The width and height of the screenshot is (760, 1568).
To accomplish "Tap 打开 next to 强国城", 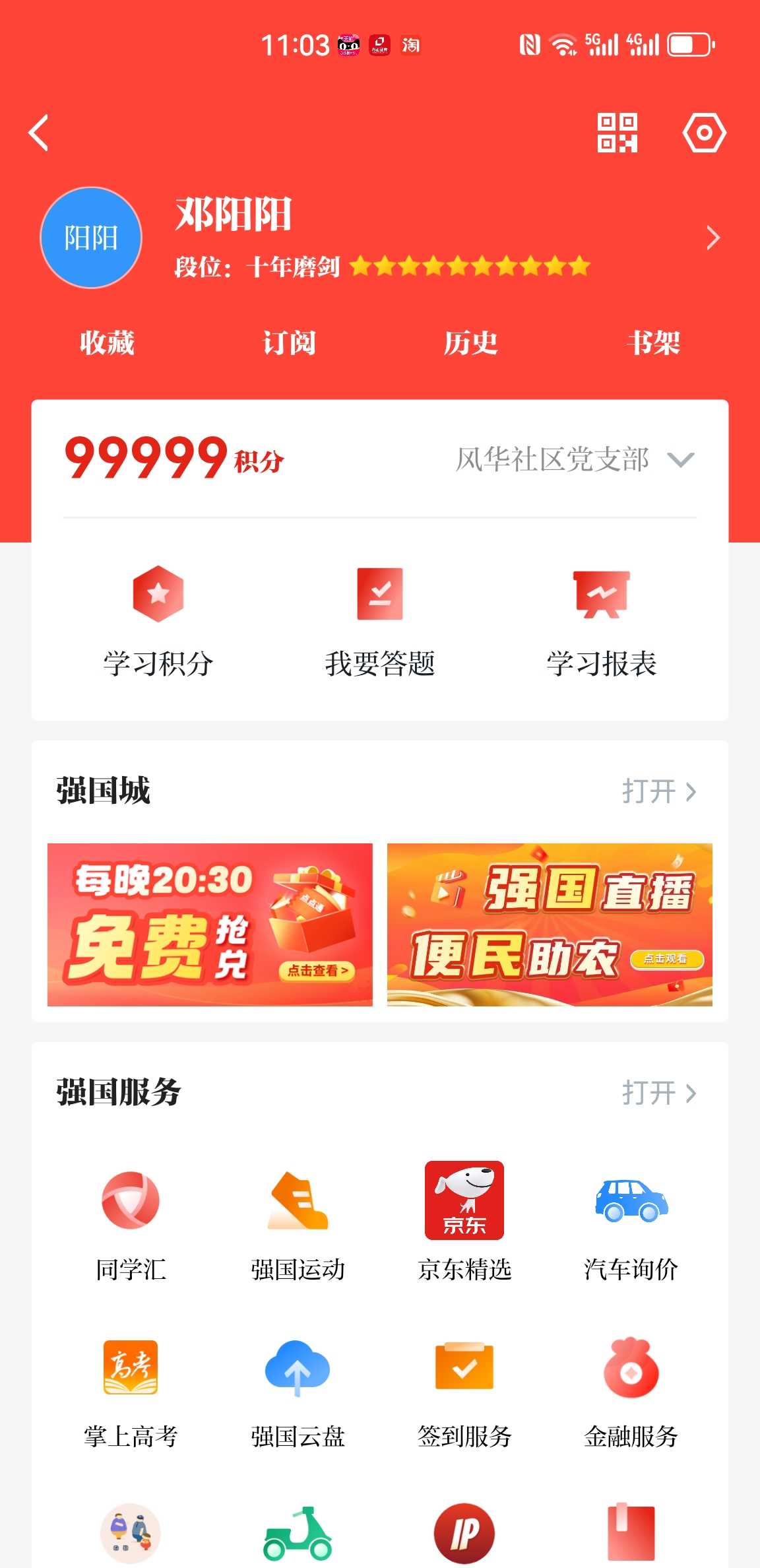I will tap(658, 791).
